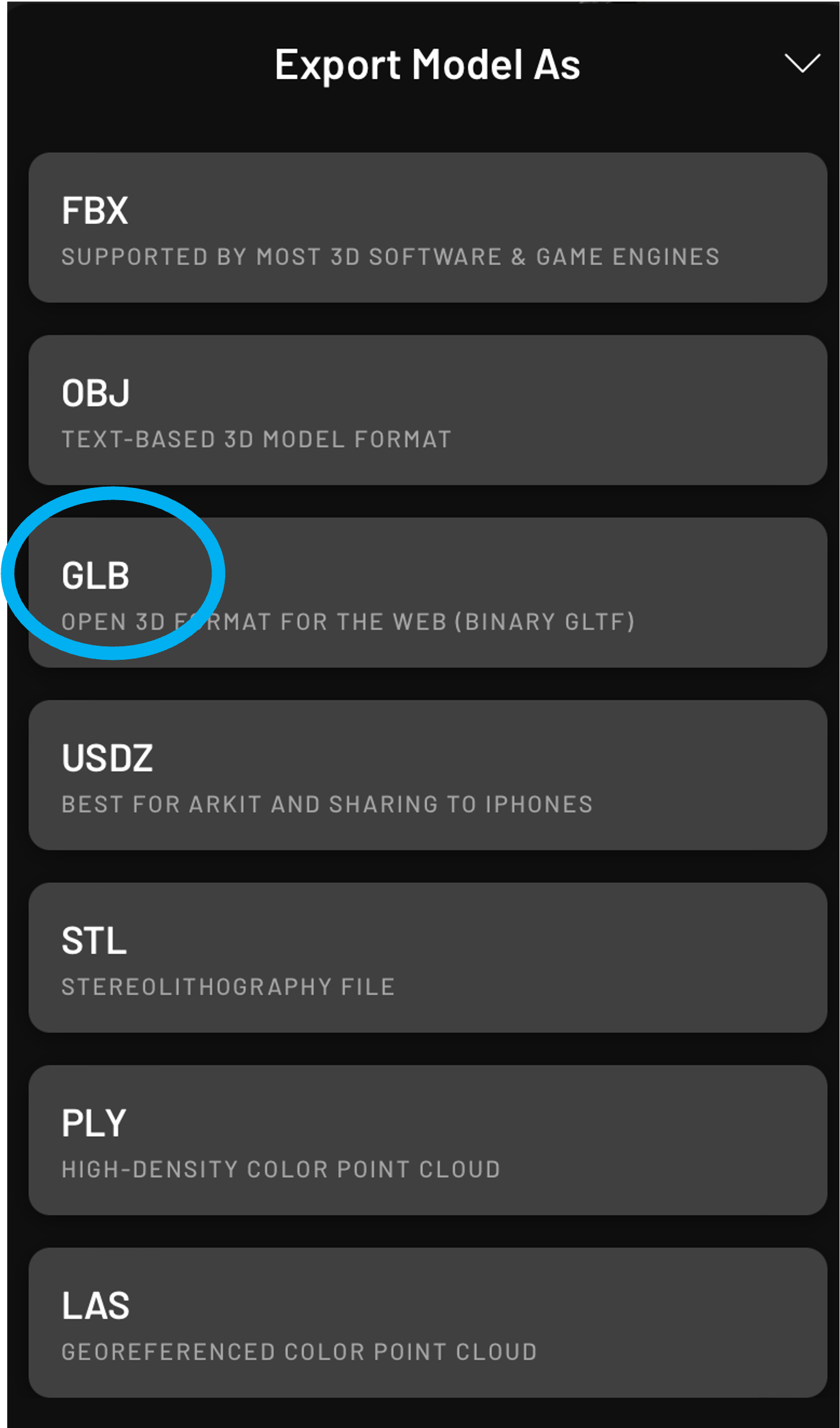The image size is (840, 1428).
Task: Collapse the Export Model As sheet
Action: click(x=802, y=63)
